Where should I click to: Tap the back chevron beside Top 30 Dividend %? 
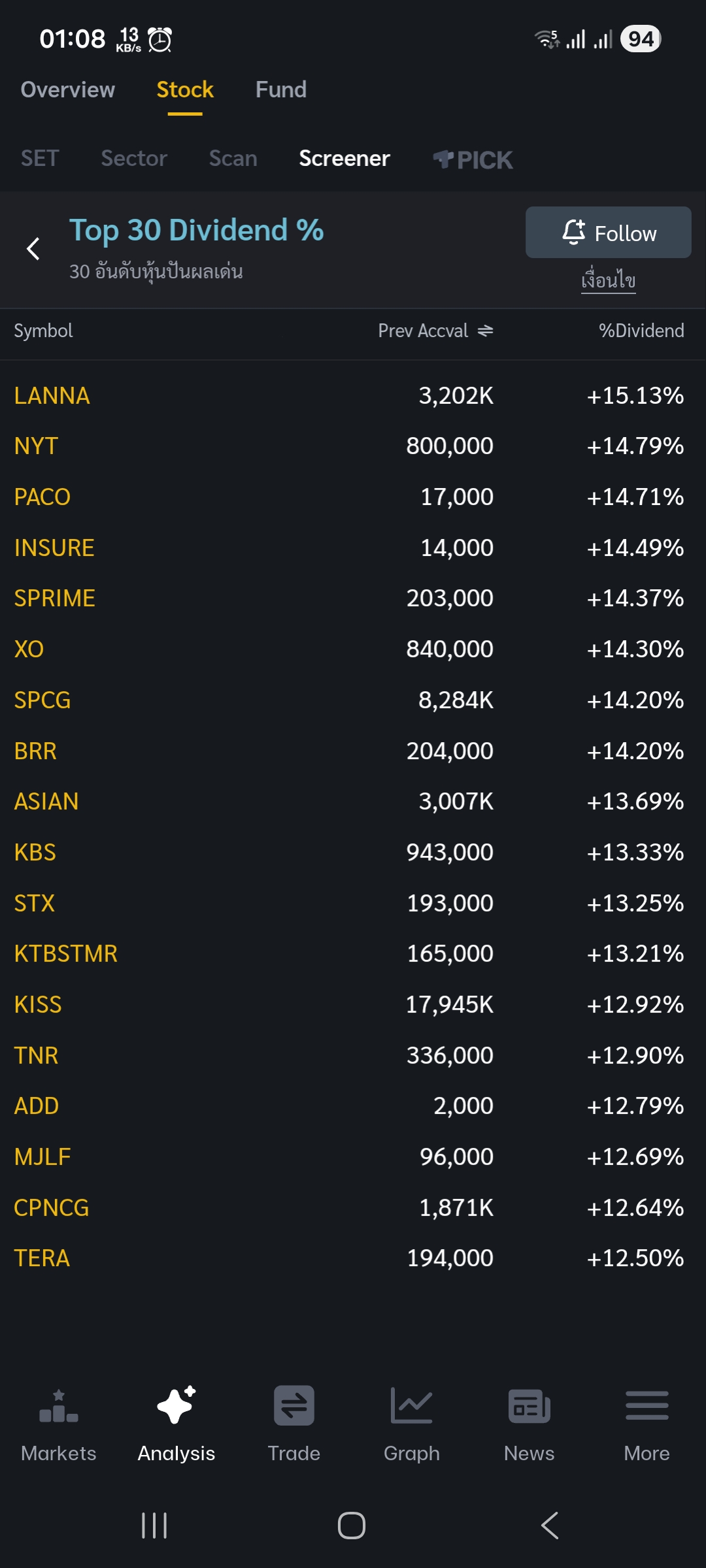coord(33,249)
